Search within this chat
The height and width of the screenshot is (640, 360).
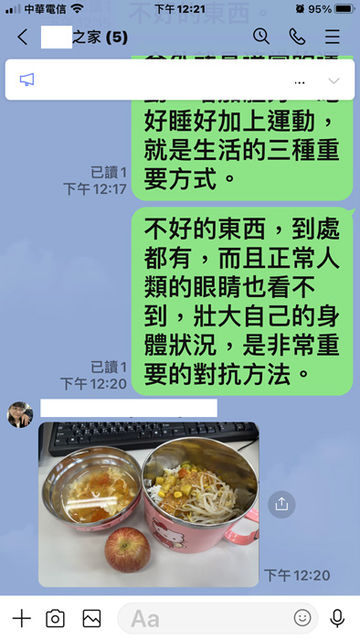[261, 36]
